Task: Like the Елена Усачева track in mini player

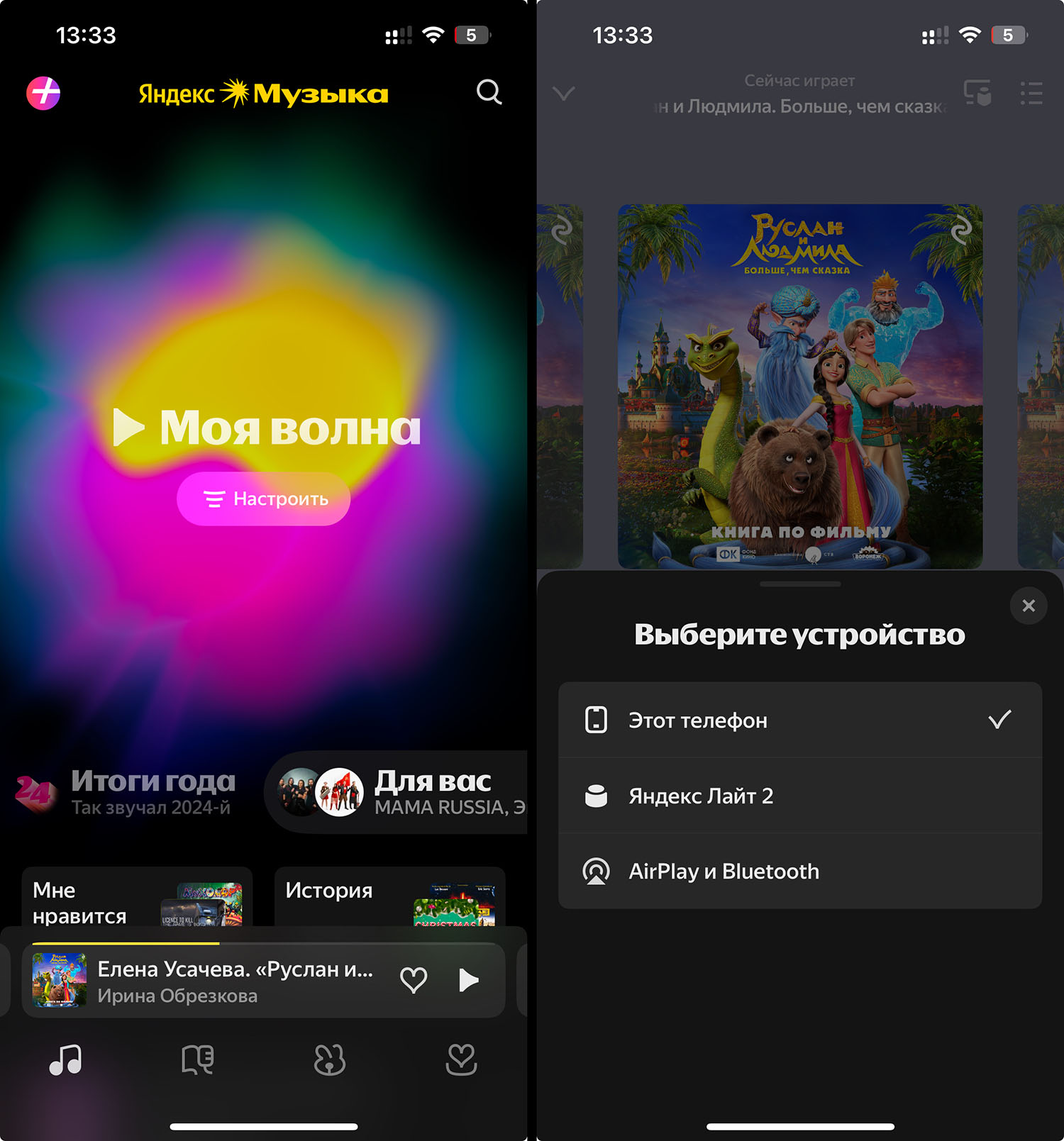Action: pos(414,980)
